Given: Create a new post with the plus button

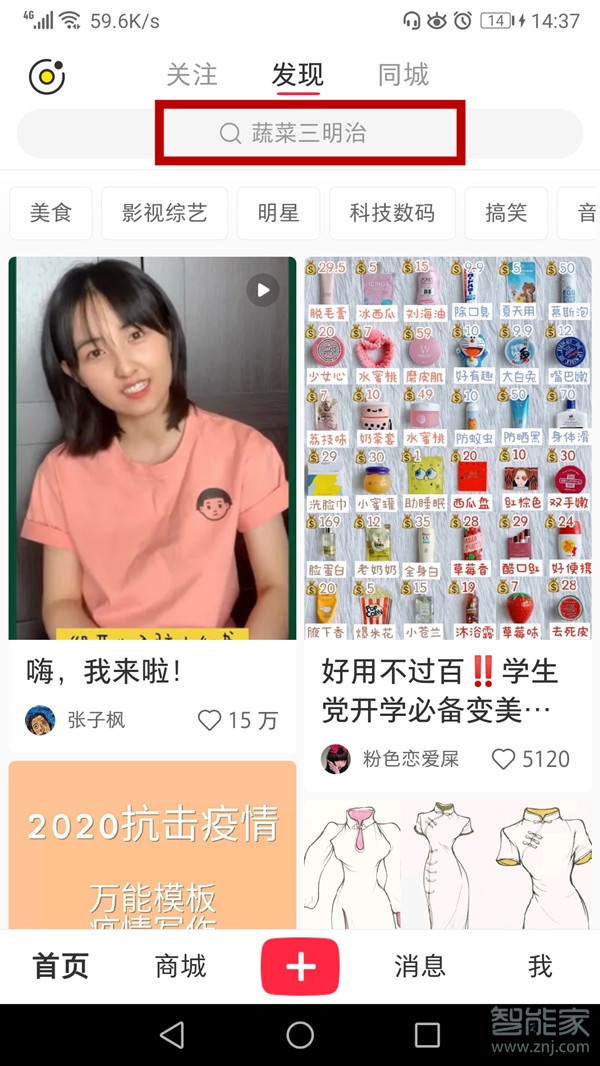Looking at the screenshot, I should tap(300, 967).
